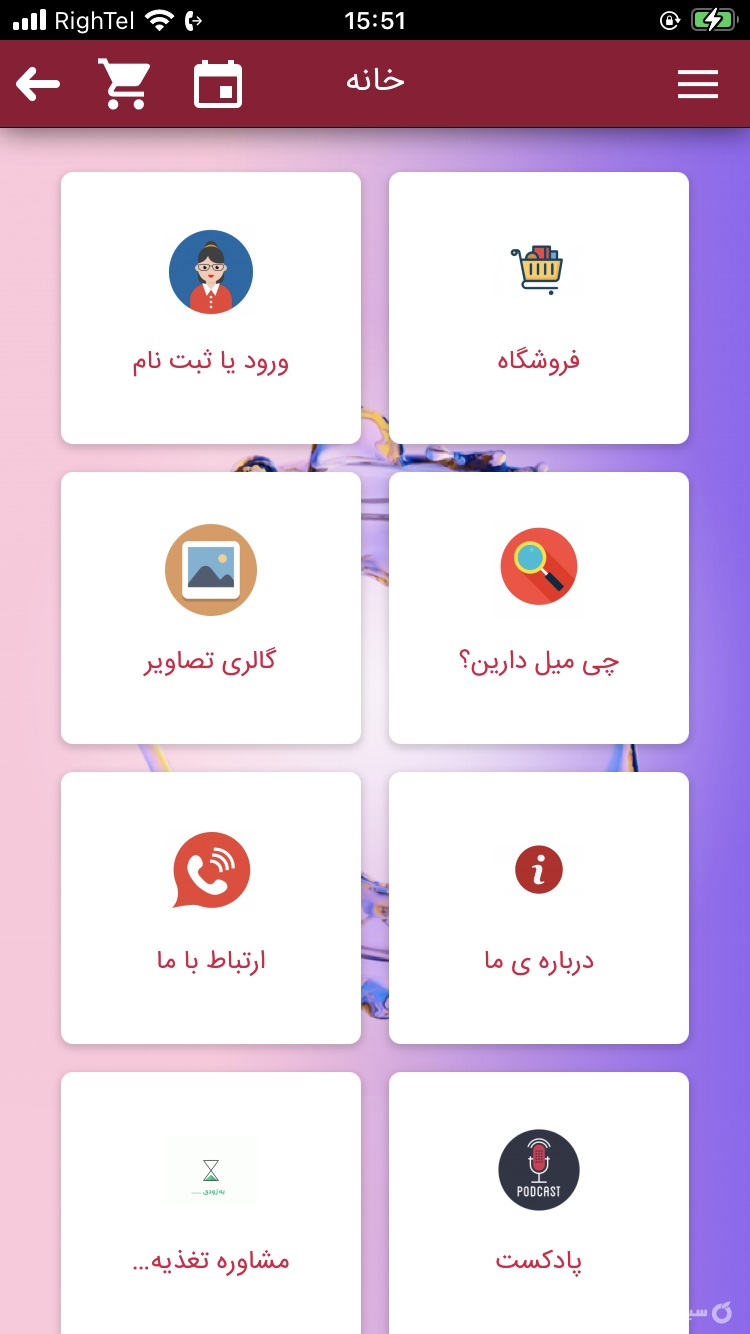
Task: Tap the clock showing 15:51
Action: [375, 17]
